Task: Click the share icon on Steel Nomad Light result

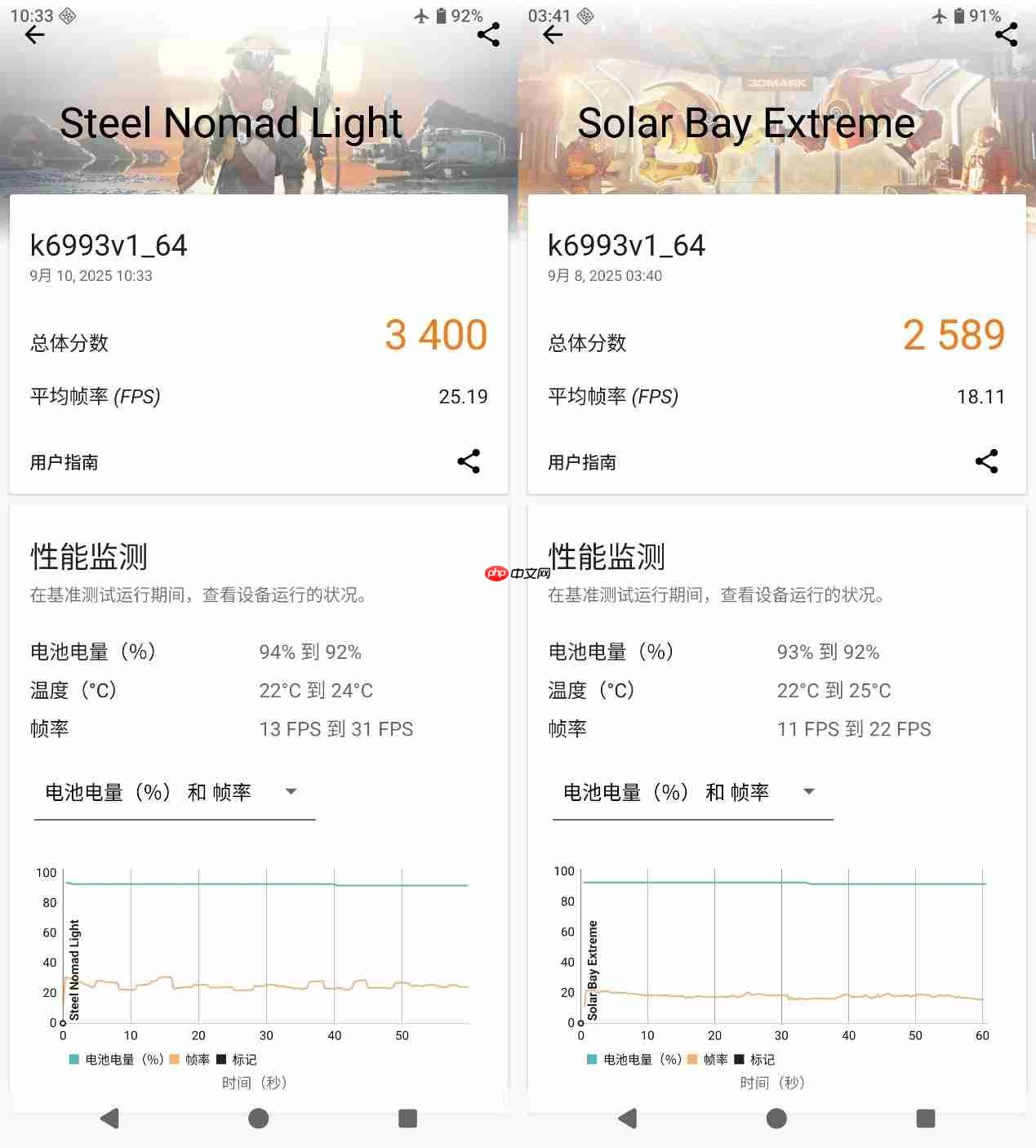Action: 487,34
